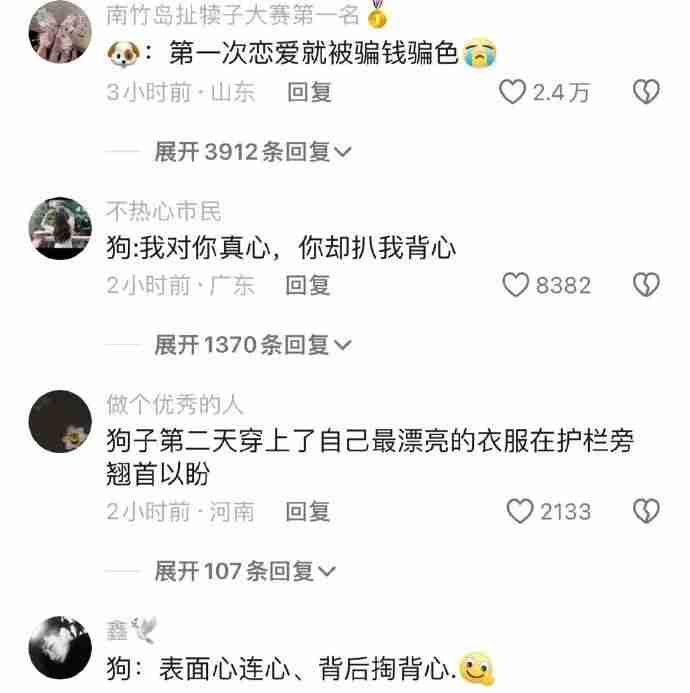Screen dimensions: 690x693
Task: Expand 107 replies
Action: pos(245,572)
